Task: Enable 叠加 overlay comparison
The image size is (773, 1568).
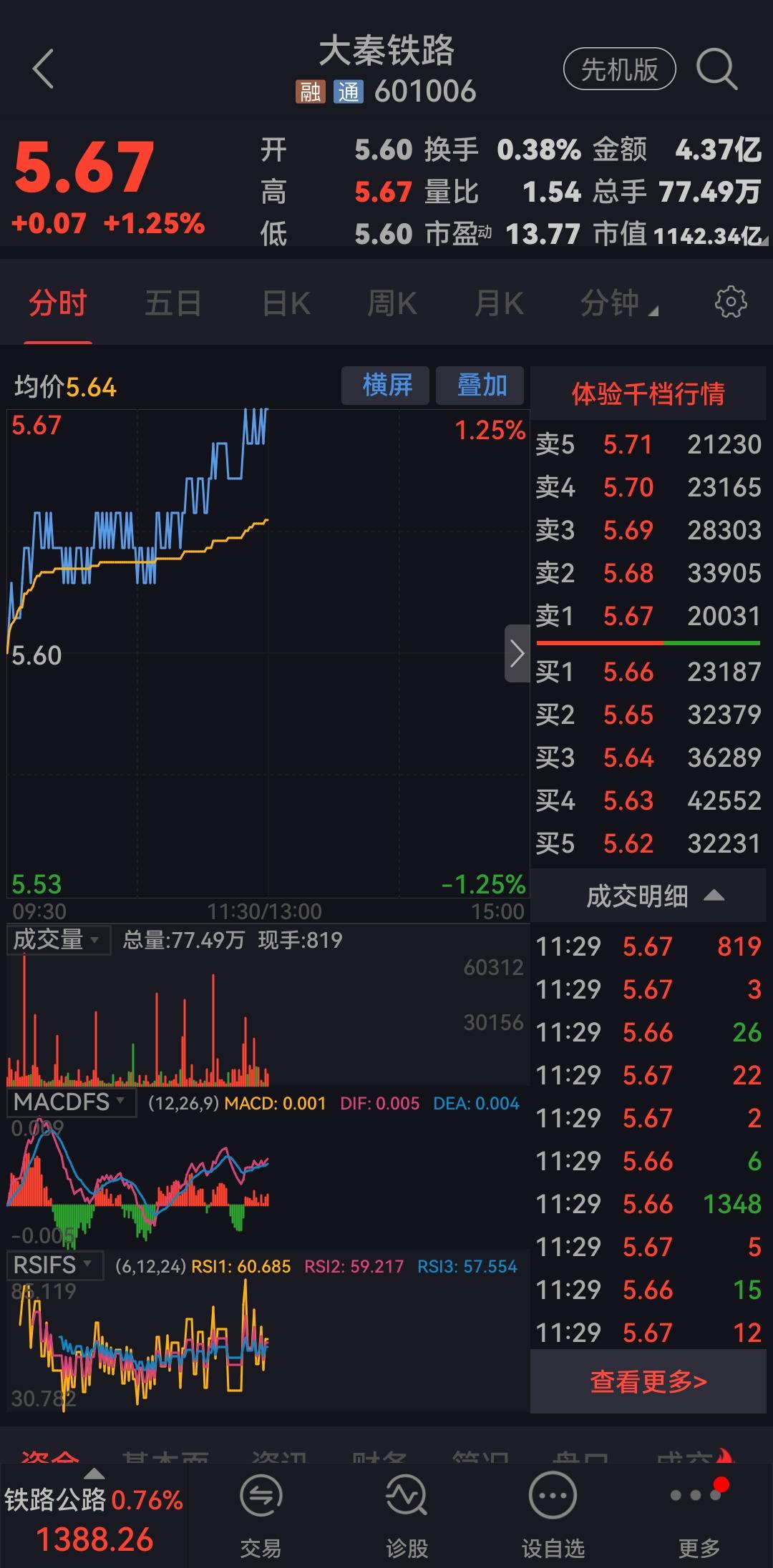Action: 480,385
